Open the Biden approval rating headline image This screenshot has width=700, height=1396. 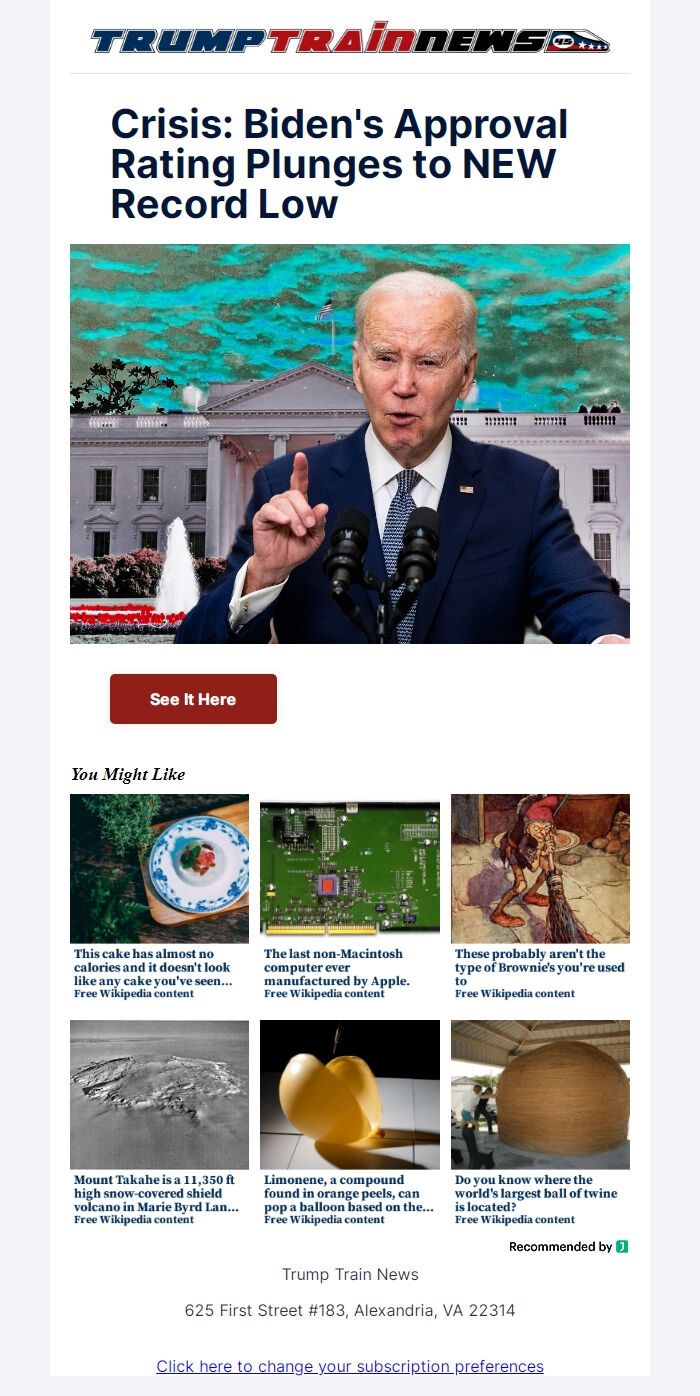(350, 443)
